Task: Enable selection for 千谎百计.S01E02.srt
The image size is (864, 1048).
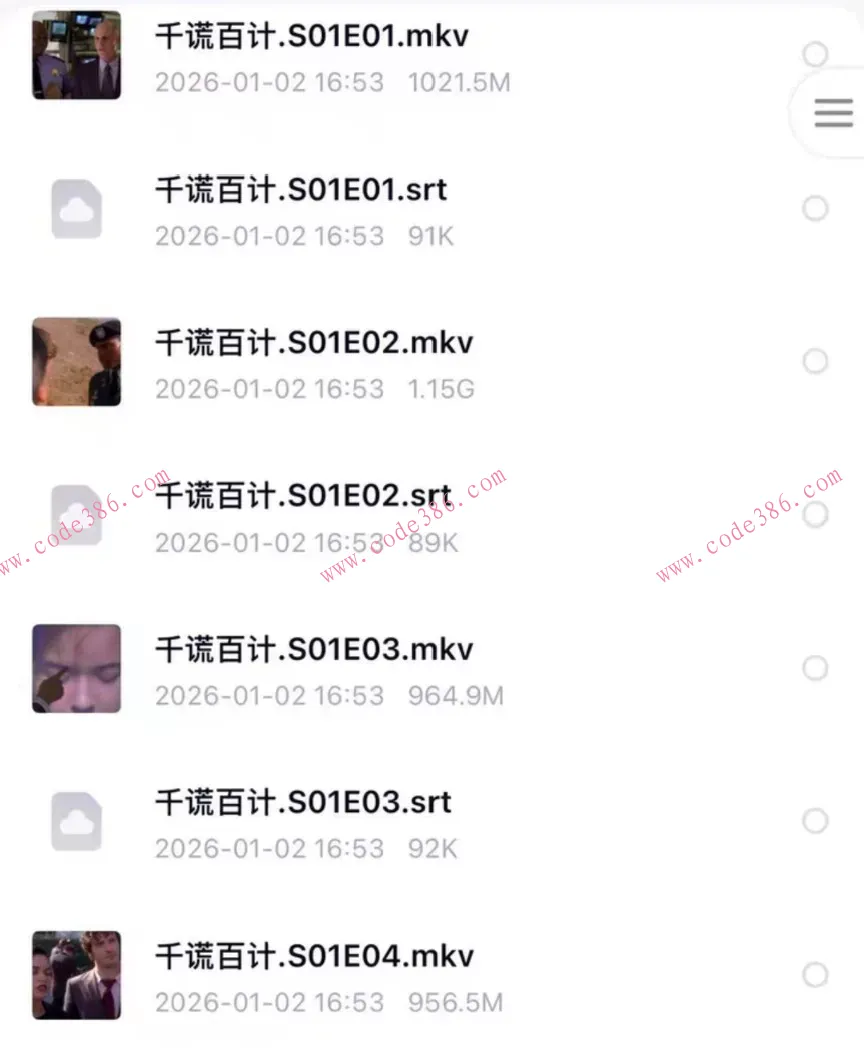Action: coord(815,514)
